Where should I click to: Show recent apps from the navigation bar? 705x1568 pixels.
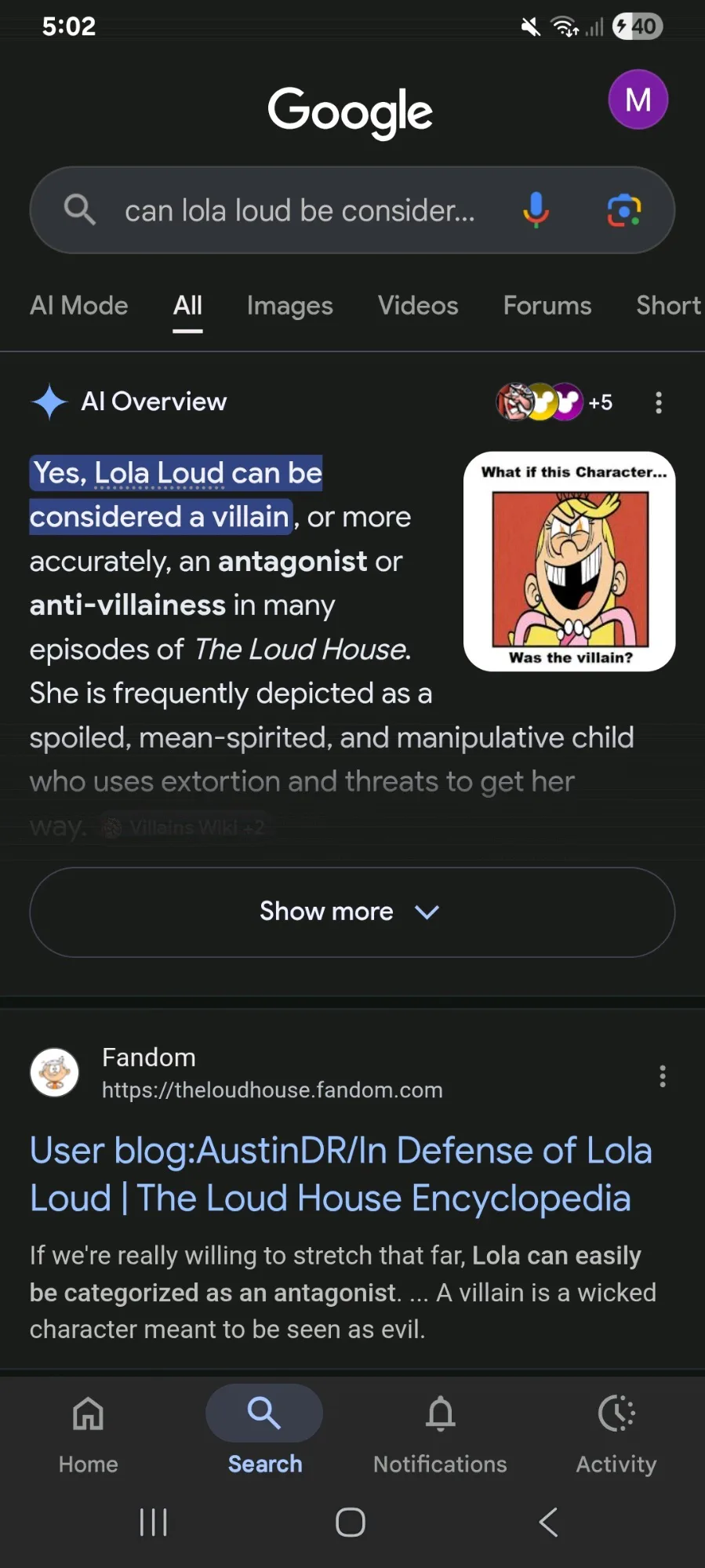(153, 1523)
